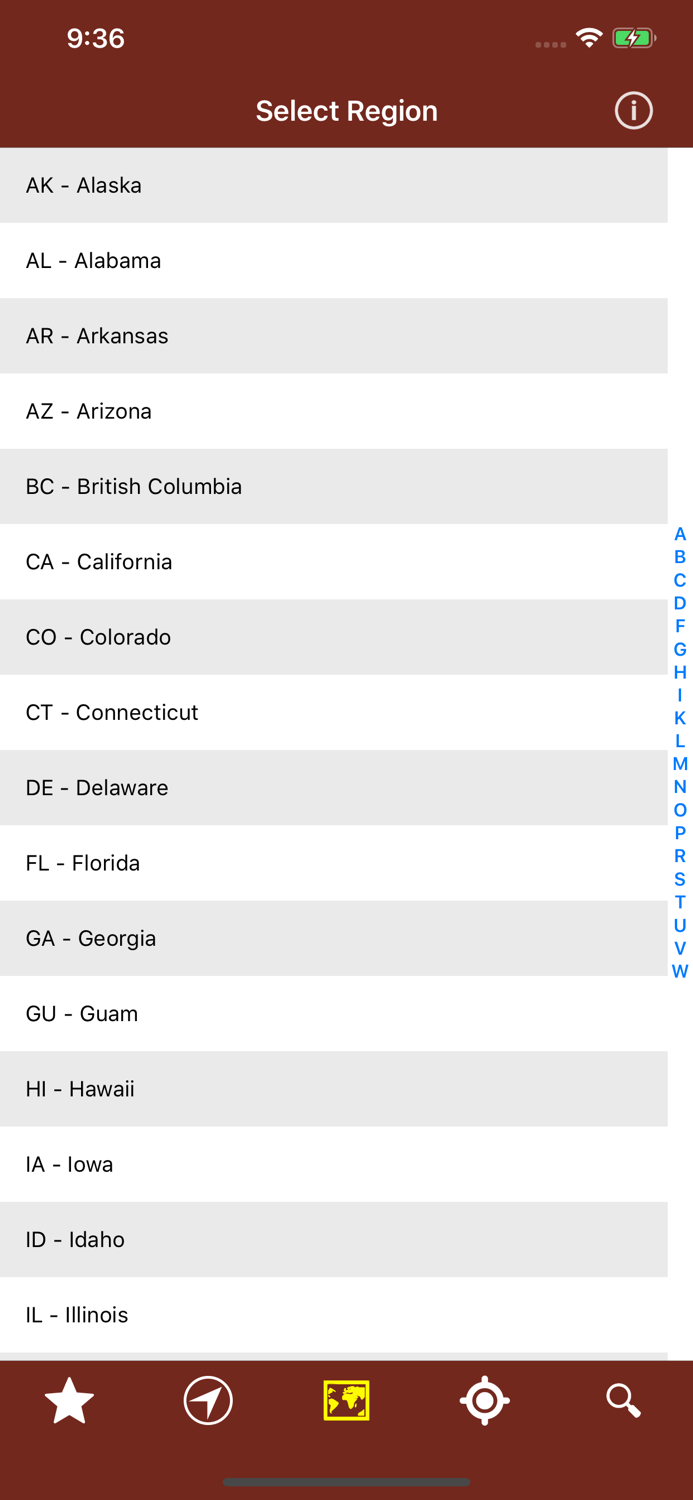Choose CO - Colorado
This screenshot has width=693, height=1500.
pos(334,637)
